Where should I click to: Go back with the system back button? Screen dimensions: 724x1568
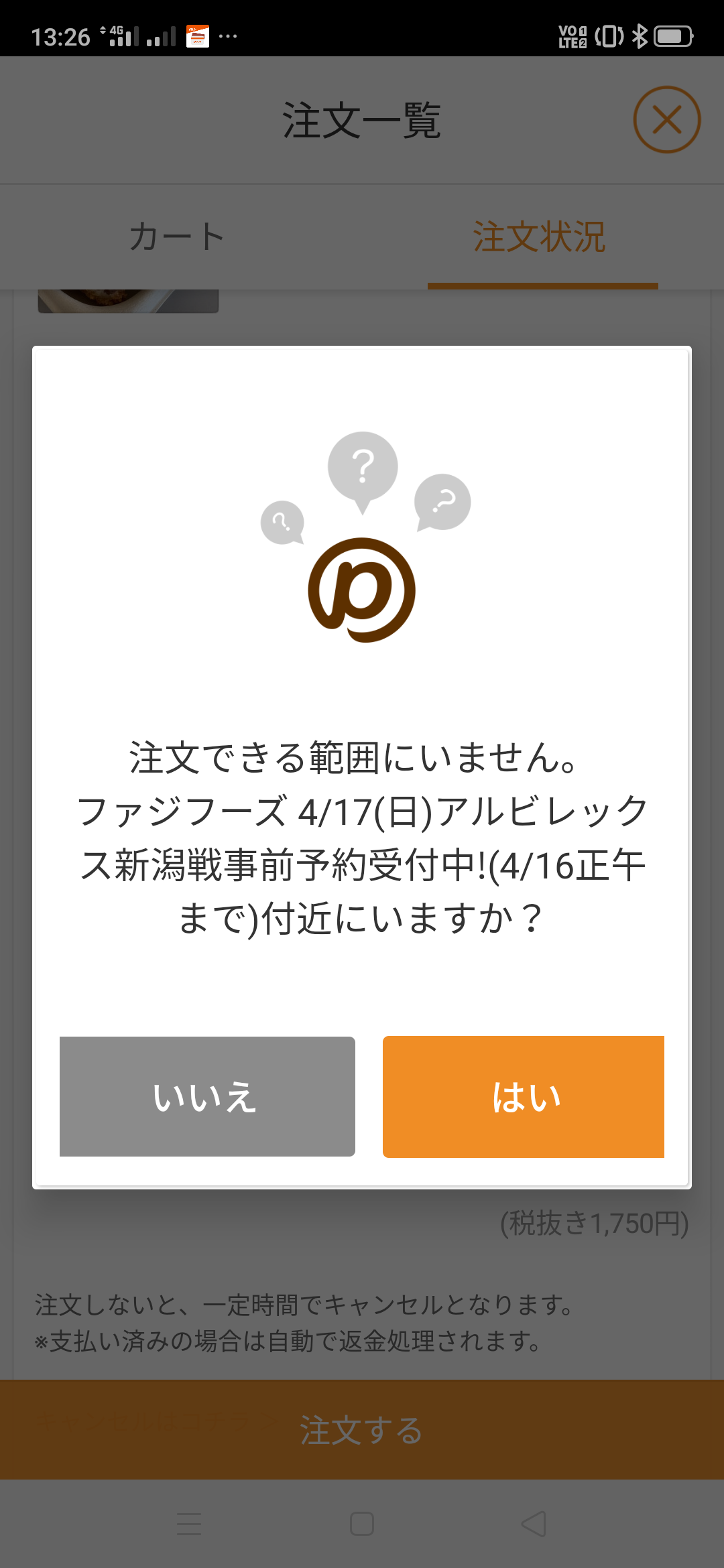coord(534,1524)
